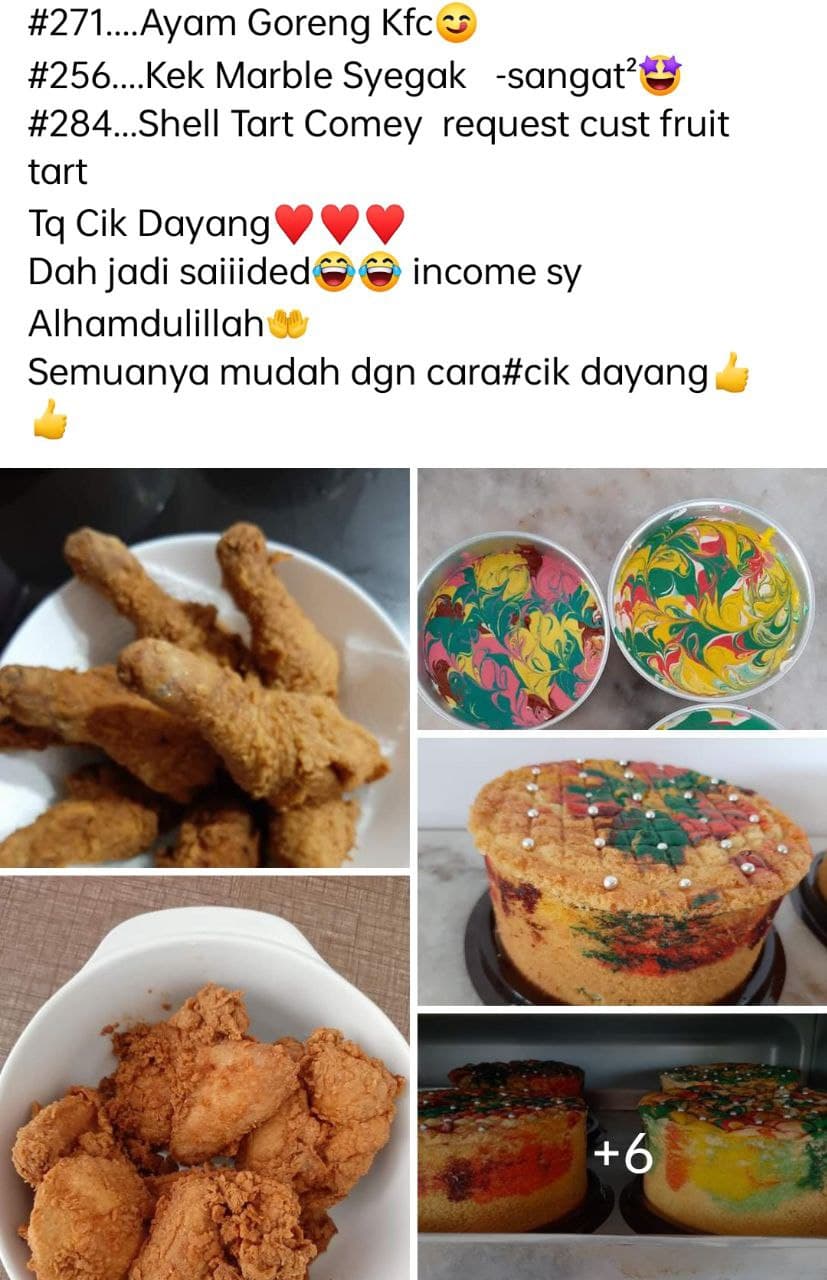View the colorful marble batter tins photo

(621, 598)
